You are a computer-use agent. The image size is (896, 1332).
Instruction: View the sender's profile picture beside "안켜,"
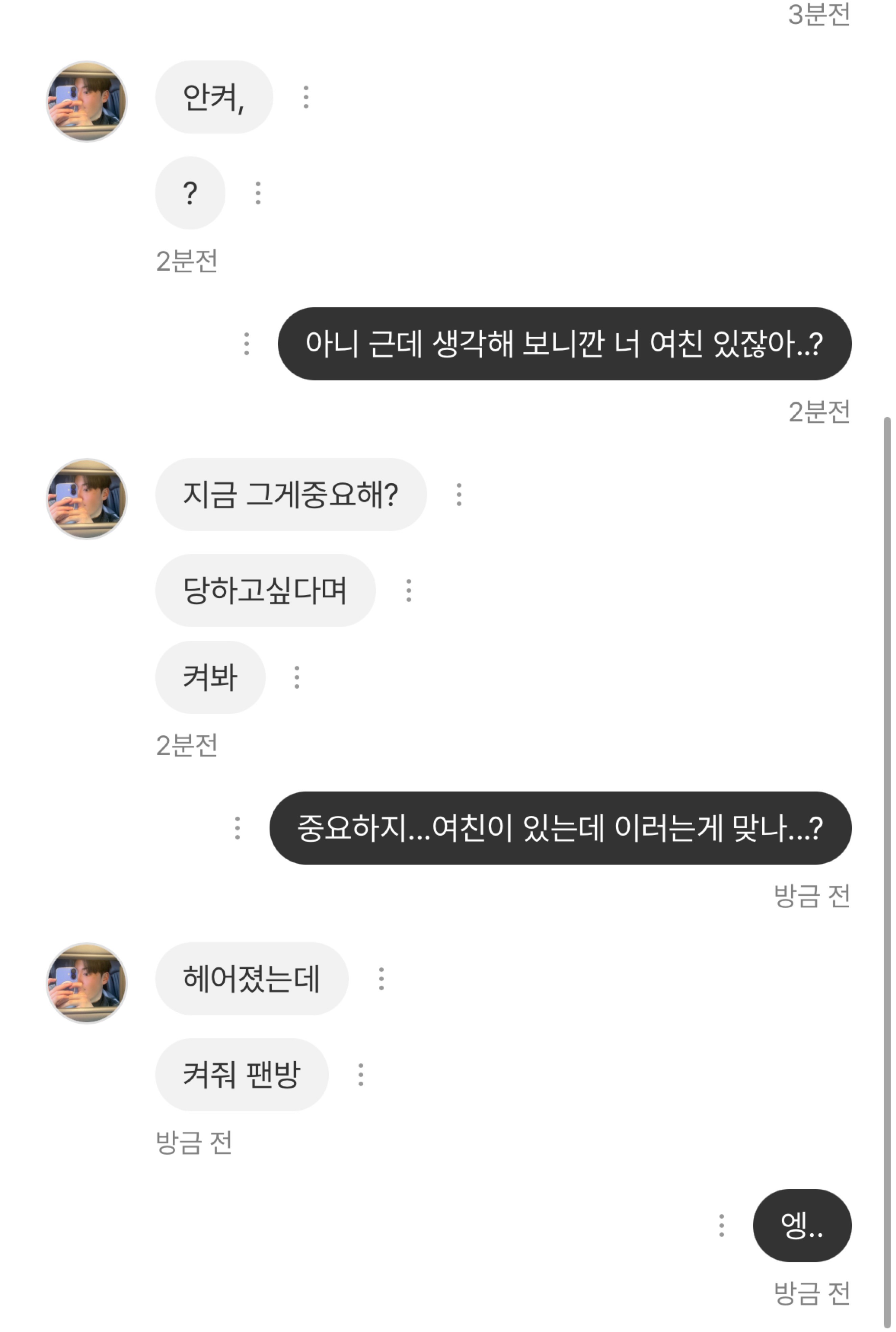click(x=86, y=101)
